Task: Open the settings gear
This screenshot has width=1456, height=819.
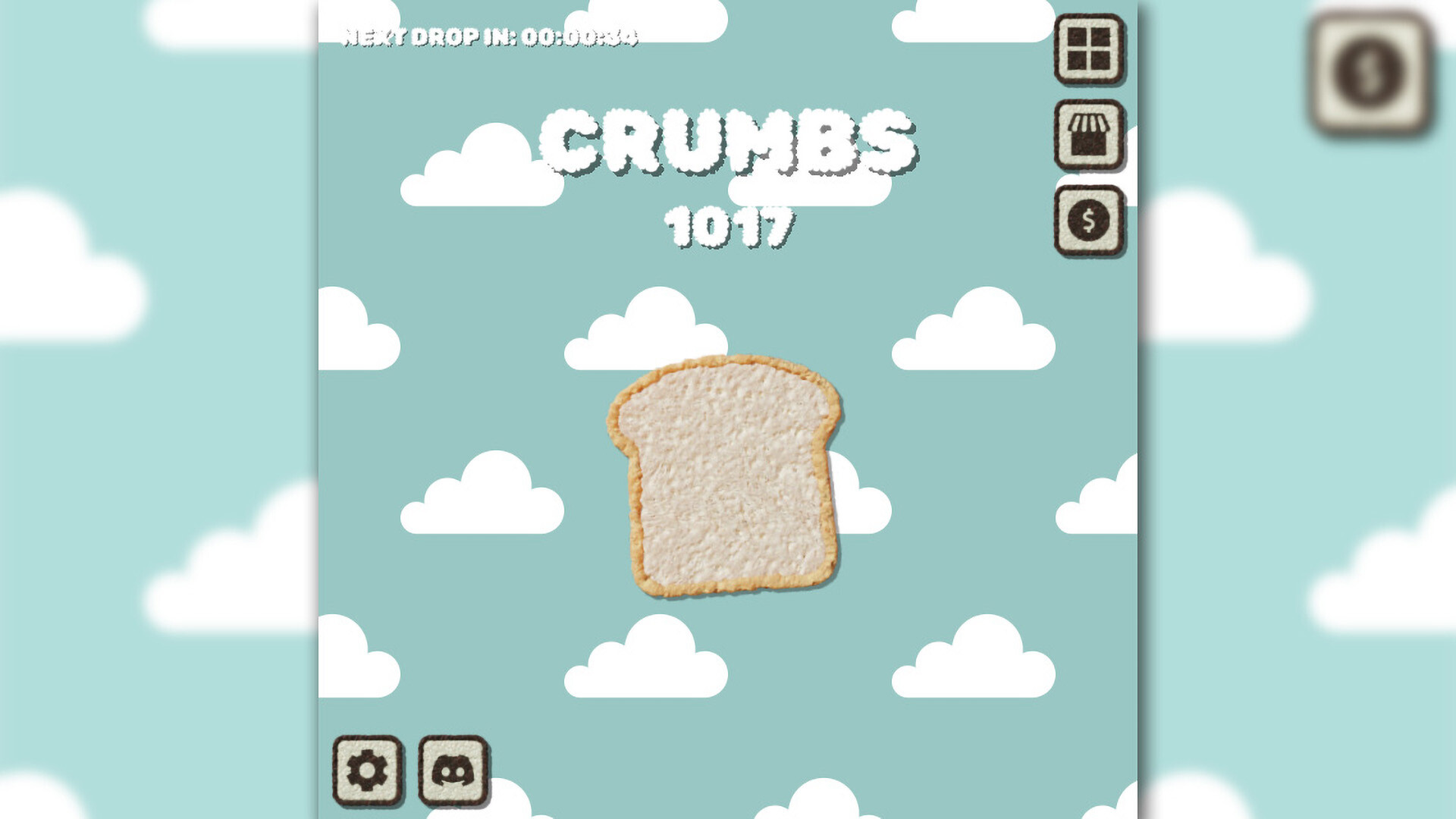Action: [367, 770]
